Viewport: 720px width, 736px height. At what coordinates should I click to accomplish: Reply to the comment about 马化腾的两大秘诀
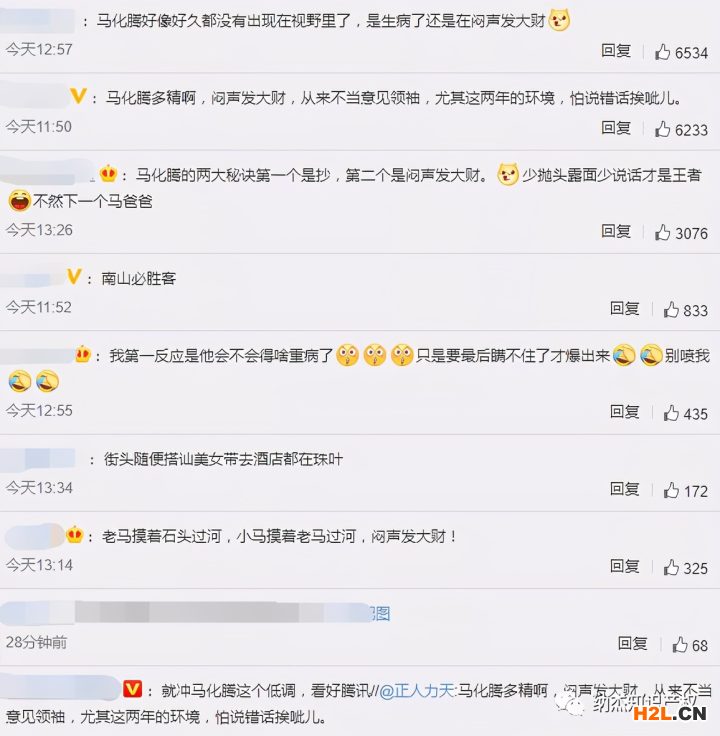coord(616,231)
